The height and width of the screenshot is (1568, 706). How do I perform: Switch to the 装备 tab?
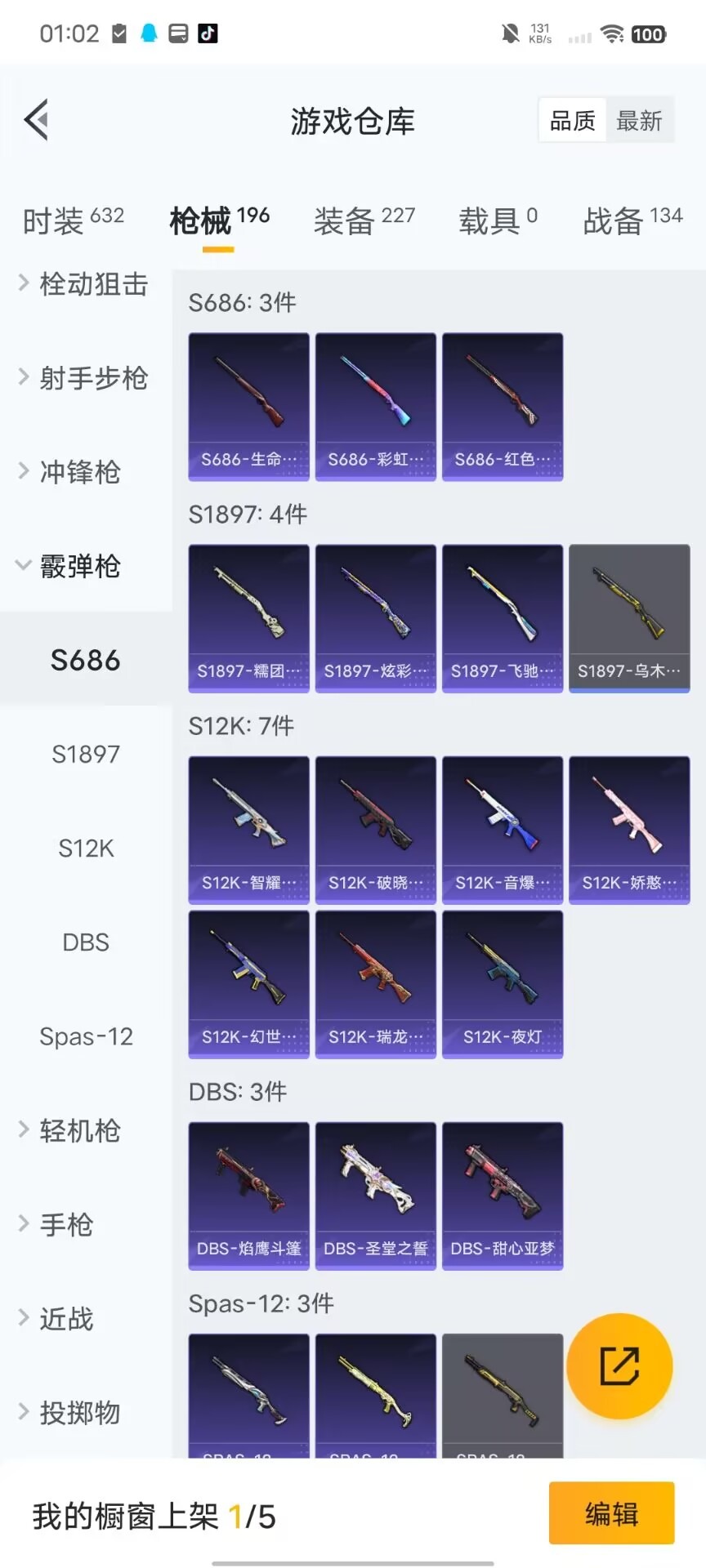364,220
